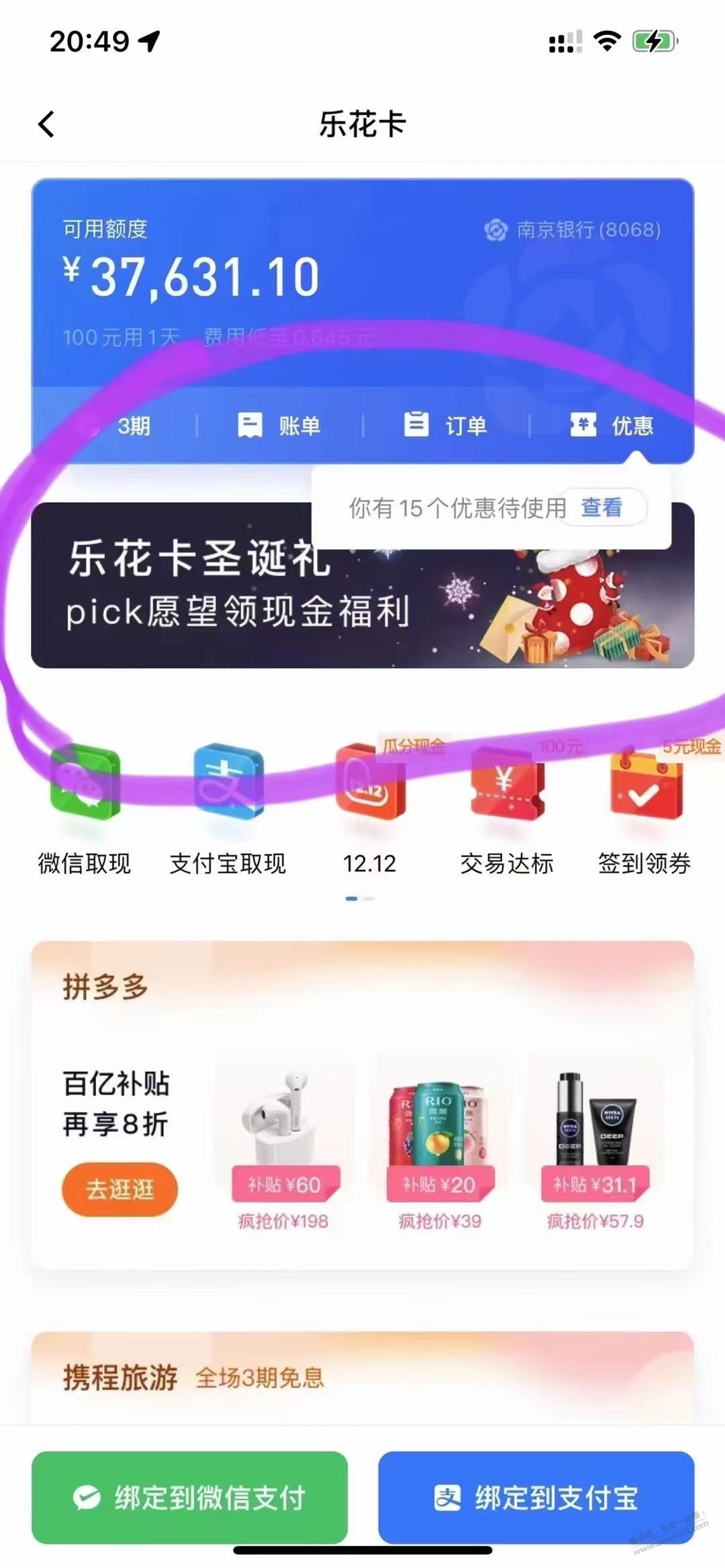Viewport: 725px width, 1568px height.
Task: Open 账单 bills
Action: 279,426
